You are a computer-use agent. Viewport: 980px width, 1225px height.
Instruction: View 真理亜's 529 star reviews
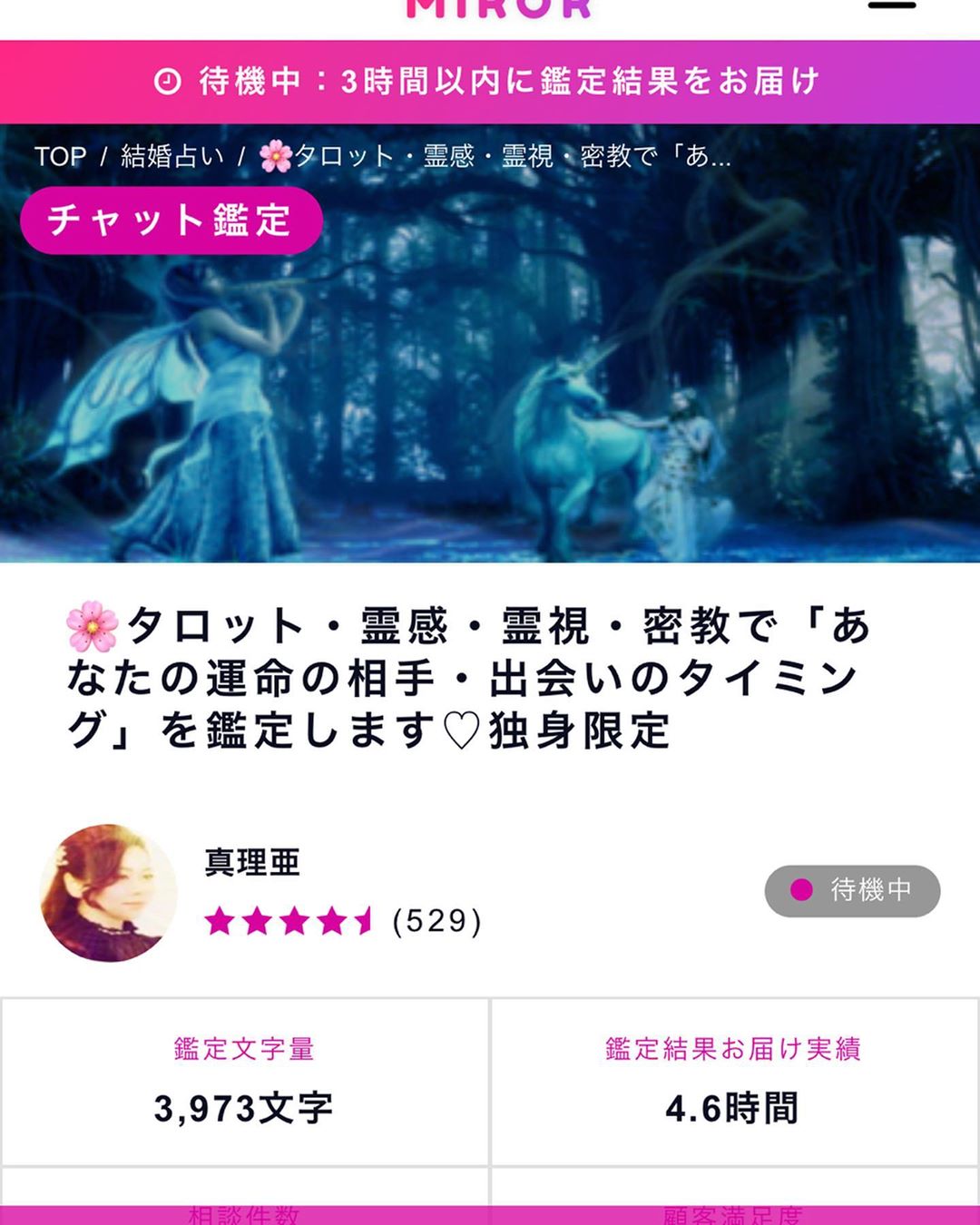343,922
